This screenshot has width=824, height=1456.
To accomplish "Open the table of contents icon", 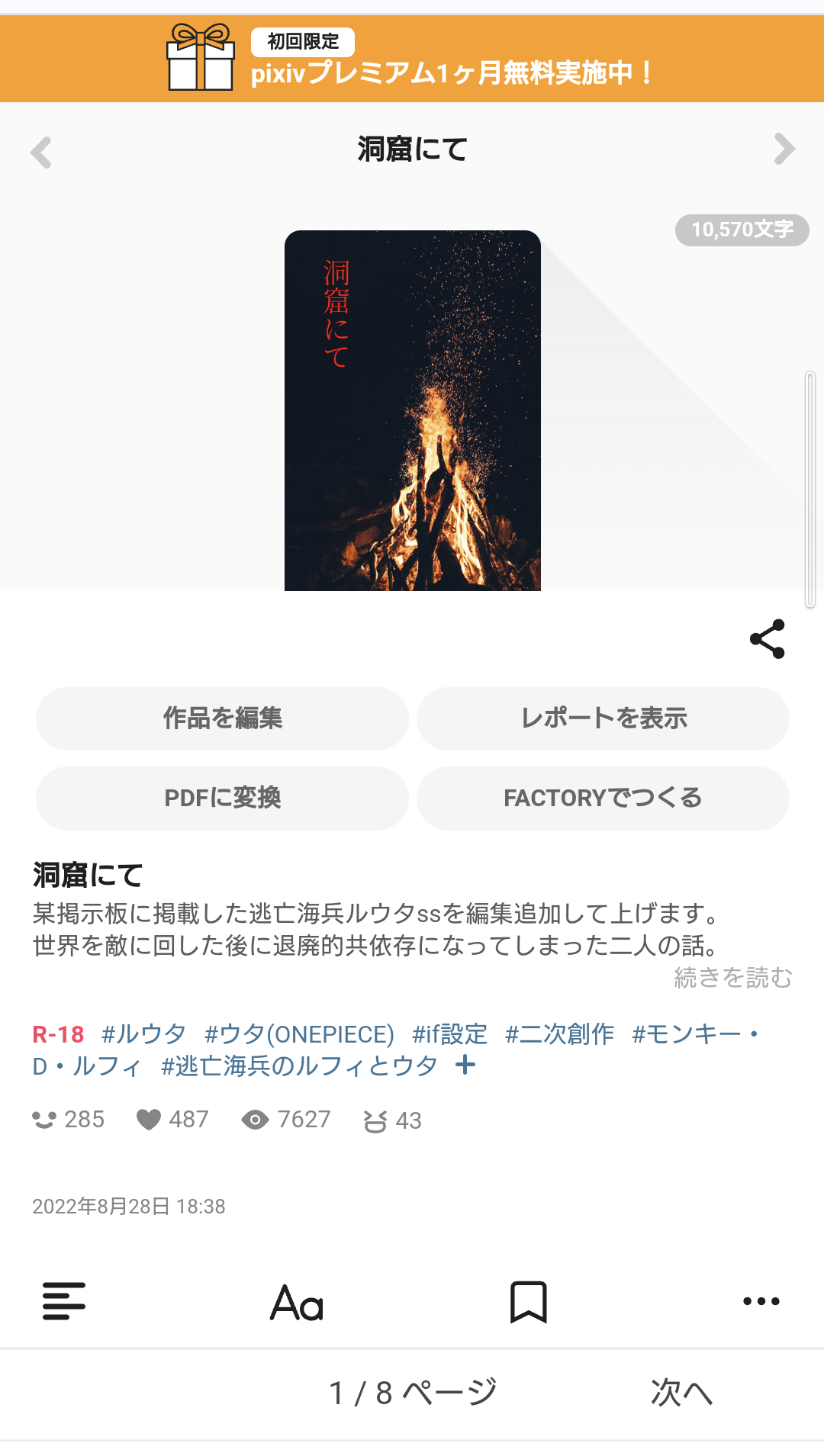I will [64, 1301].
